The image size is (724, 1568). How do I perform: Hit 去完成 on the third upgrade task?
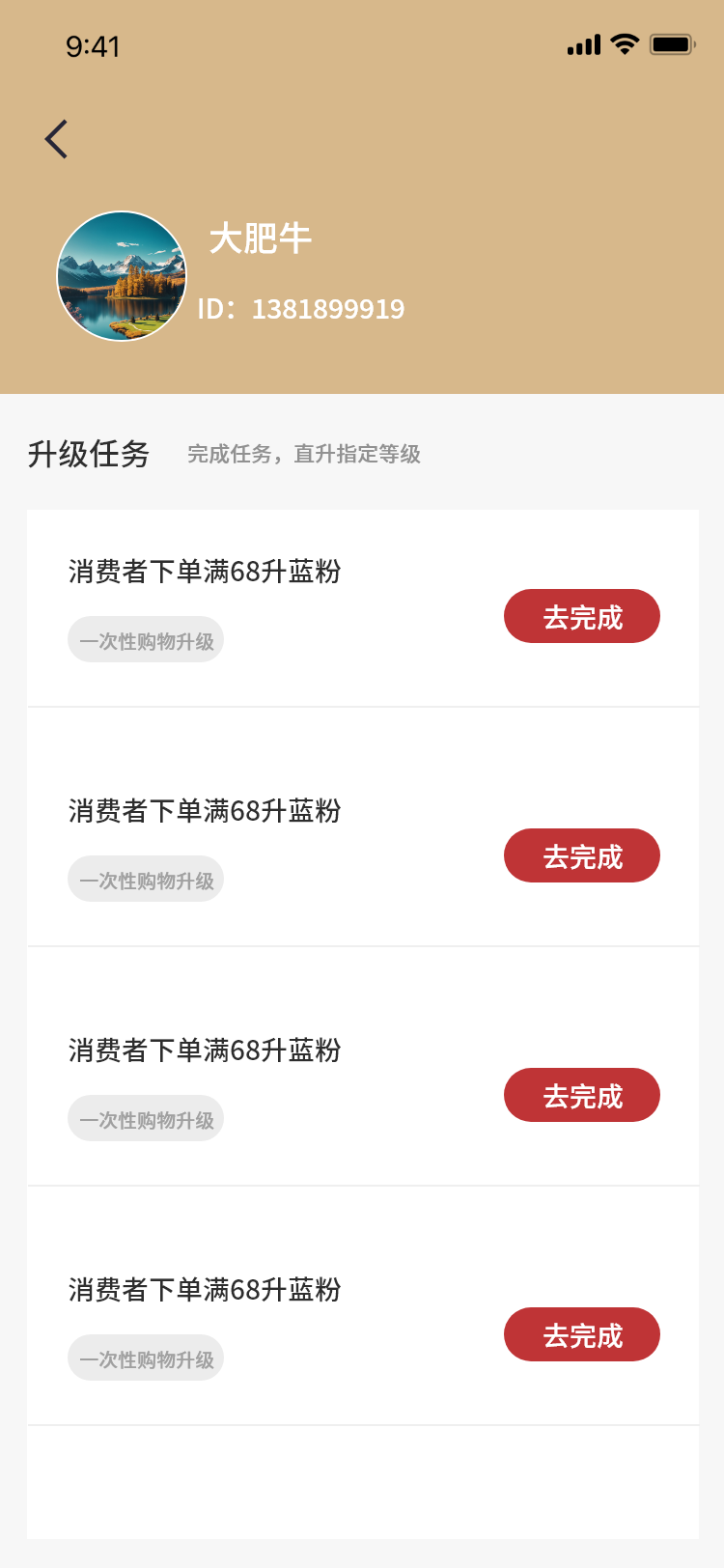coord(581,1095)
